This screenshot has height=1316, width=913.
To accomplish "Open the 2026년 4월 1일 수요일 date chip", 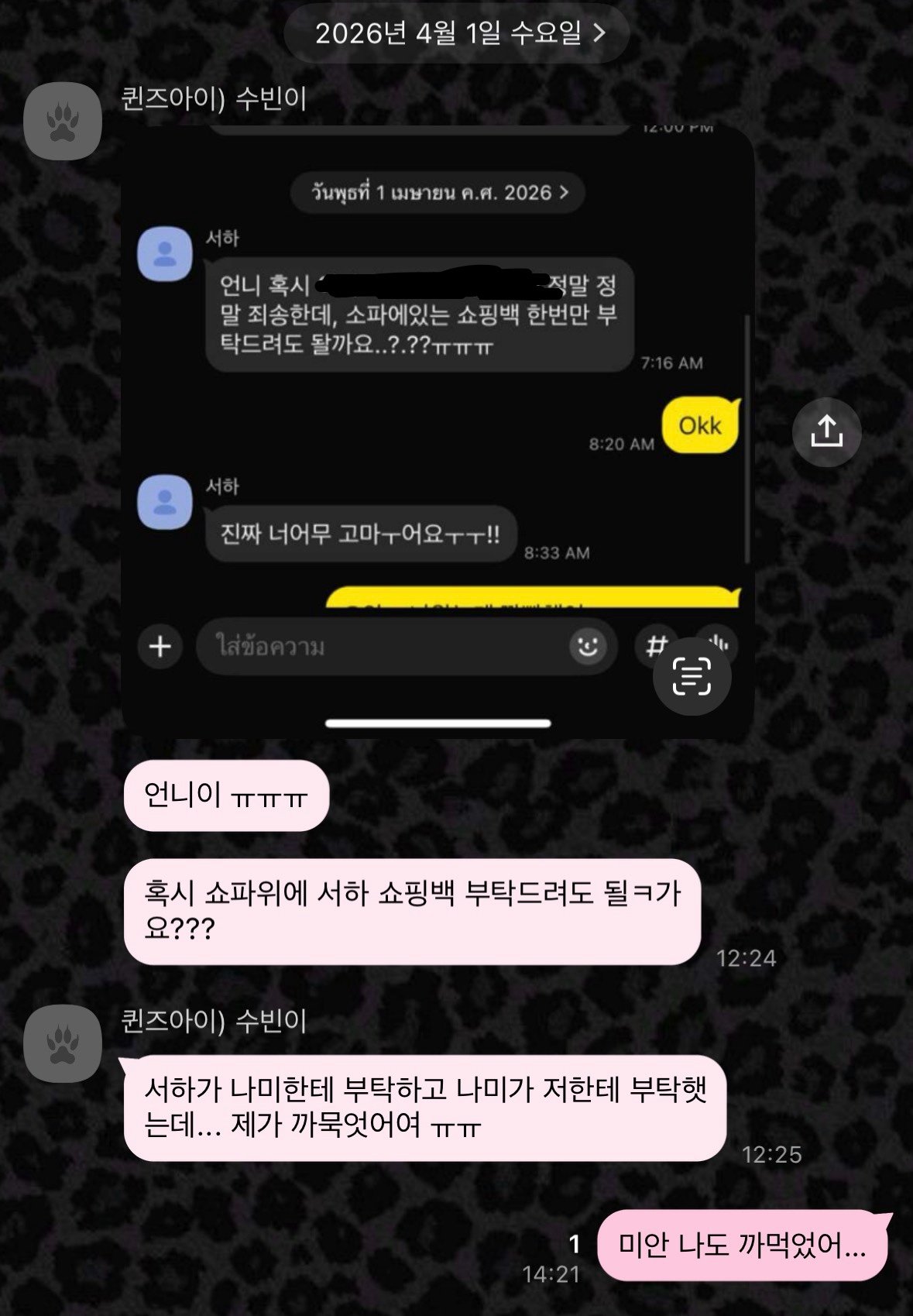I will [x=457, y=33].
